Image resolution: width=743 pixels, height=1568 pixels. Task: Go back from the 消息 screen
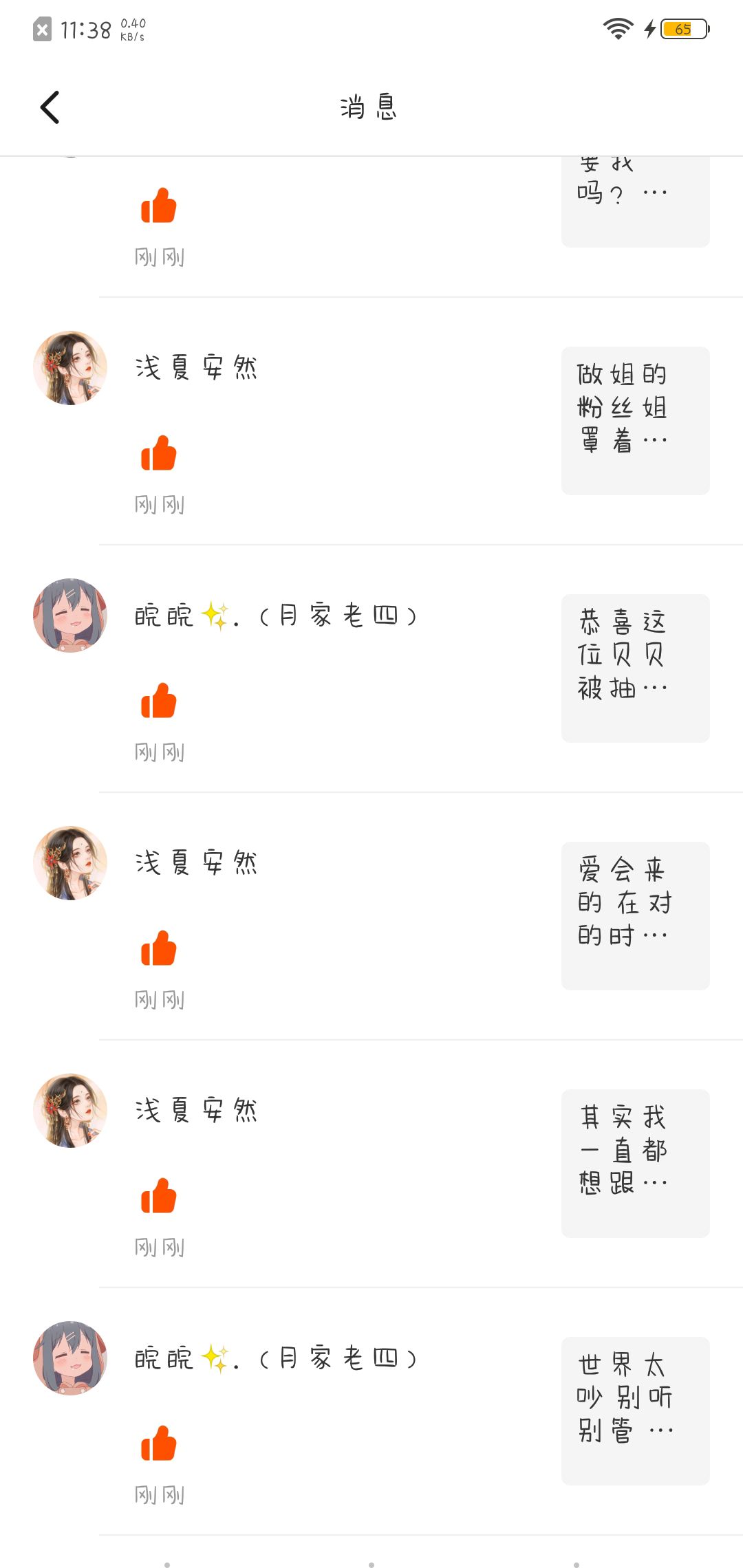(x=50, y=107)
